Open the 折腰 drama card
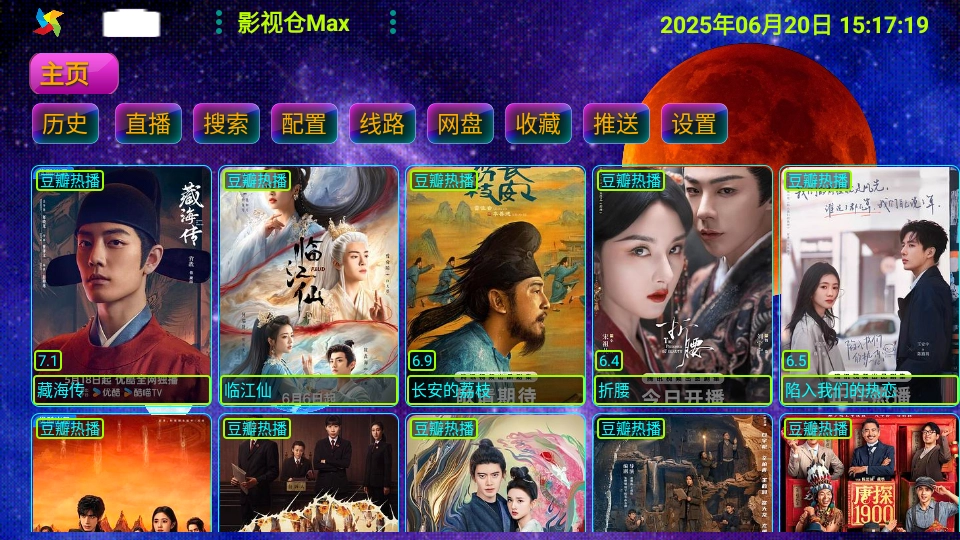 [x=682, y=285]
